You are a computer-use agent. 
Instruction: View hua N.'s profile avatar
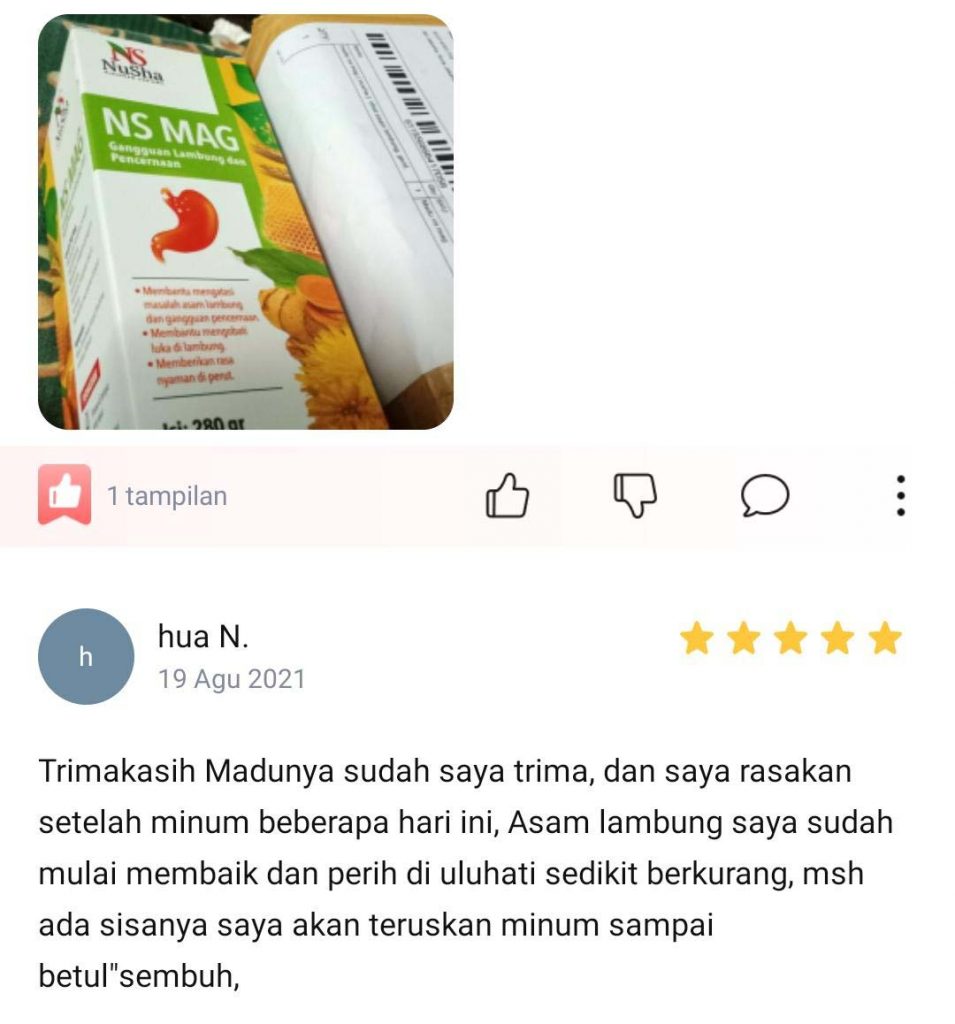(85, 657)
